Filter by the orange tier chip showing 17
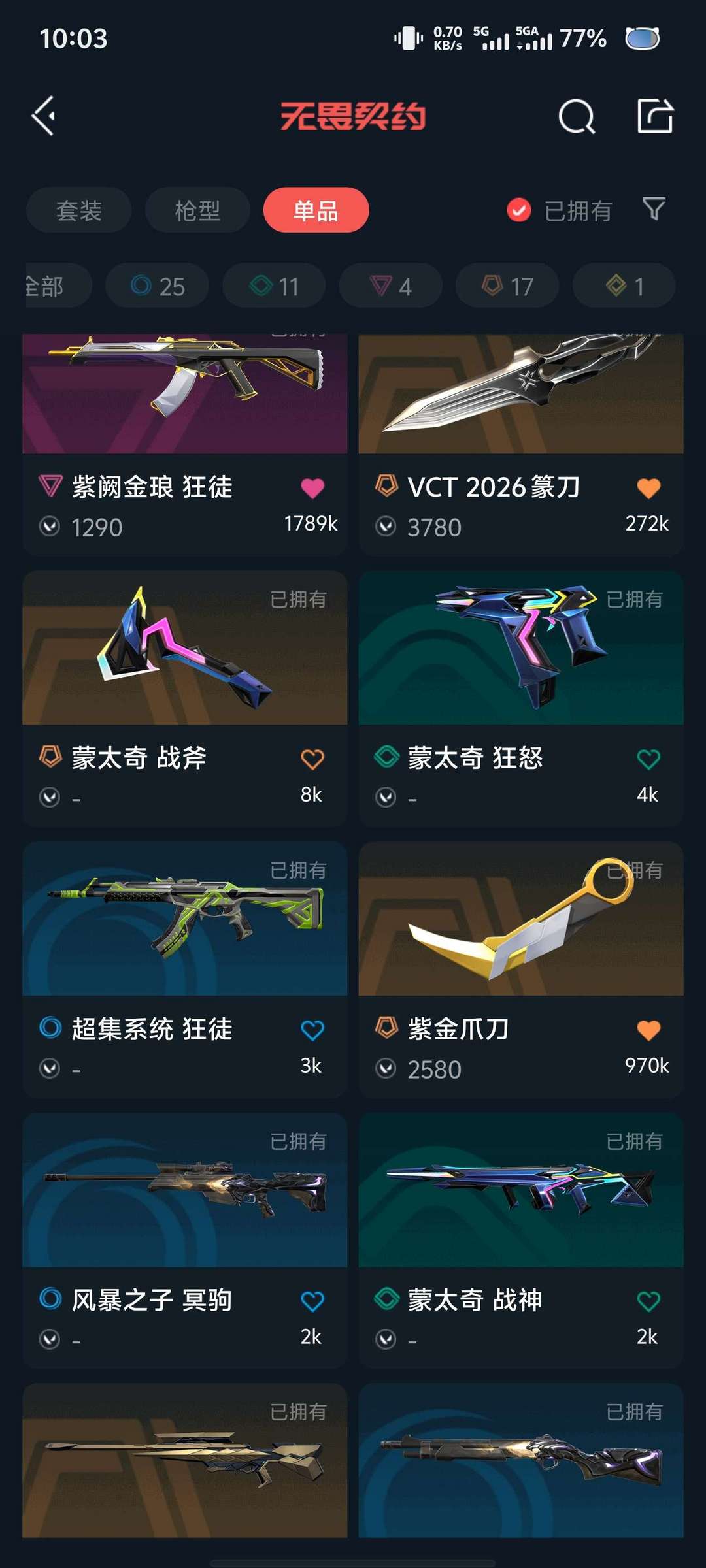 [x=507, y=286]
